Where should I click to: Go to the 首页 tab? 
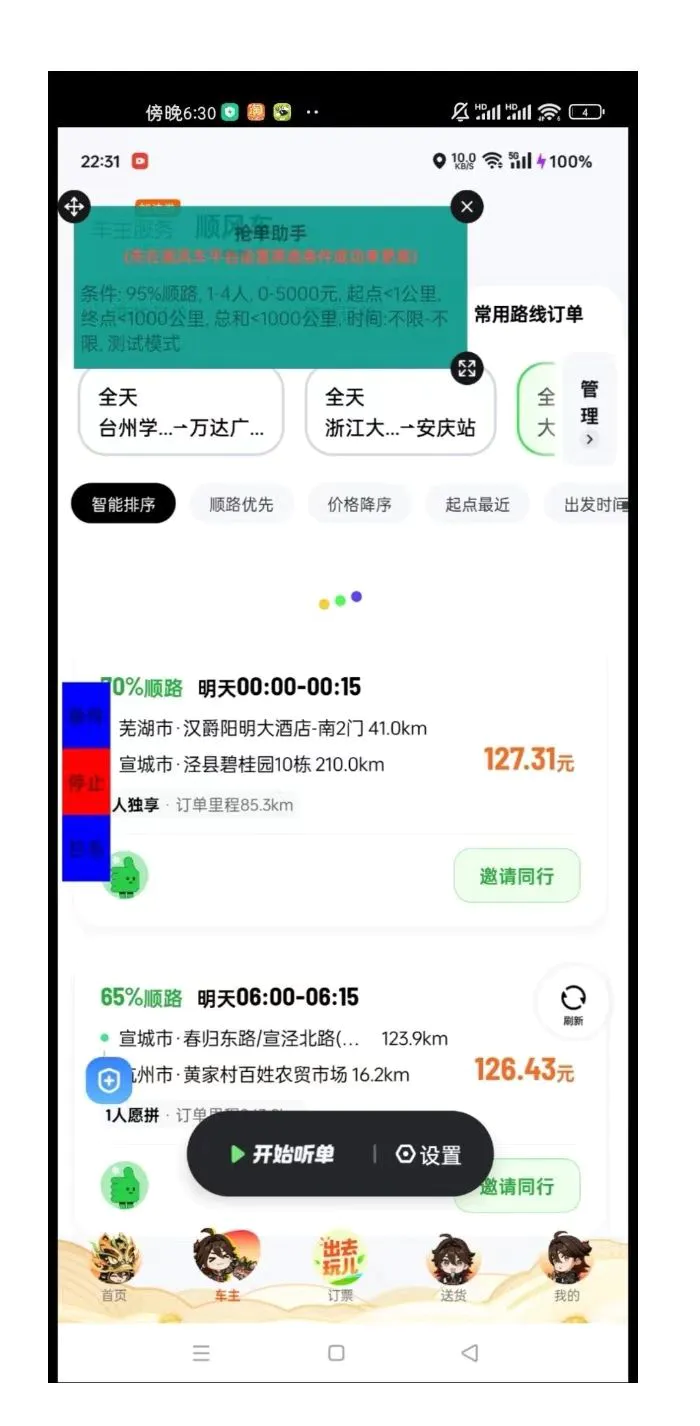tap(114, 1270)
